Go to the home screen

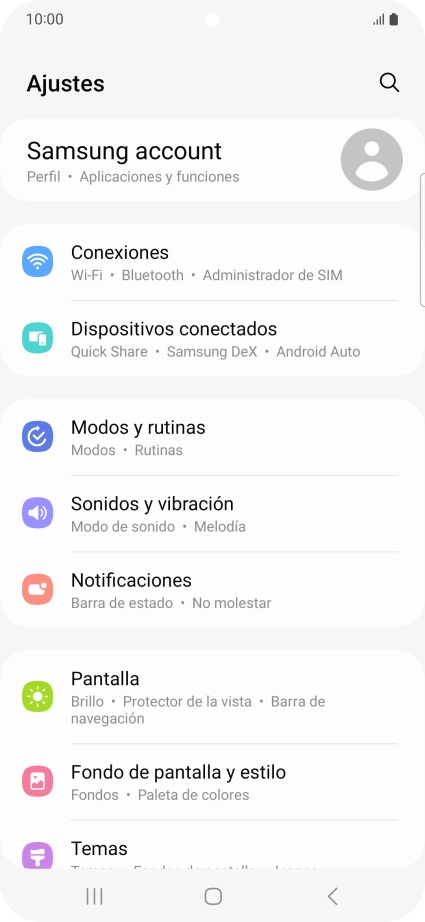click(x=213, y=896)
